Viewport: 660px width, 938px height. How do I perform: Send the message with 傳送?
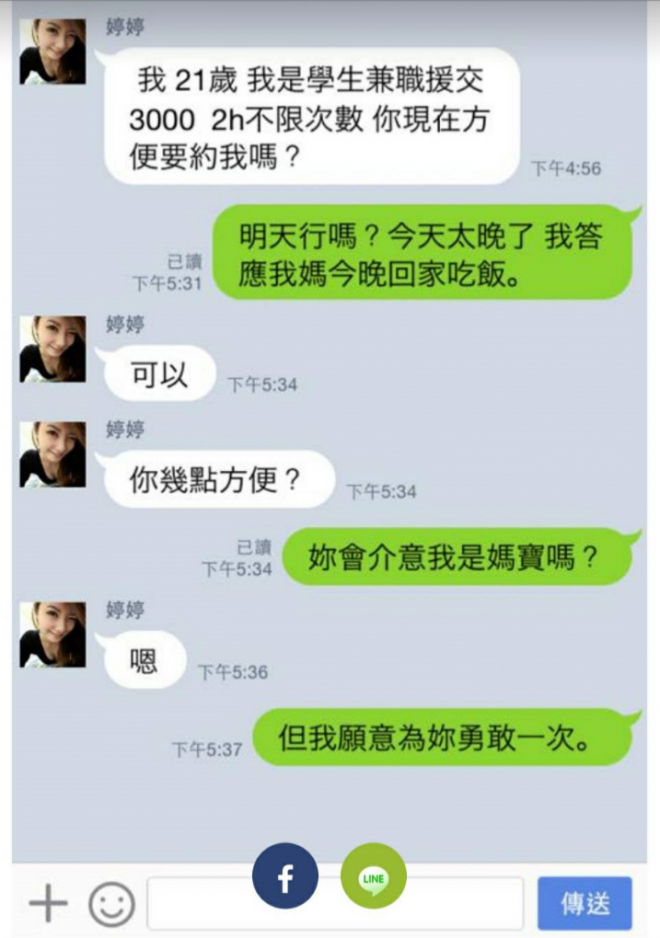(x=585, y=904)
